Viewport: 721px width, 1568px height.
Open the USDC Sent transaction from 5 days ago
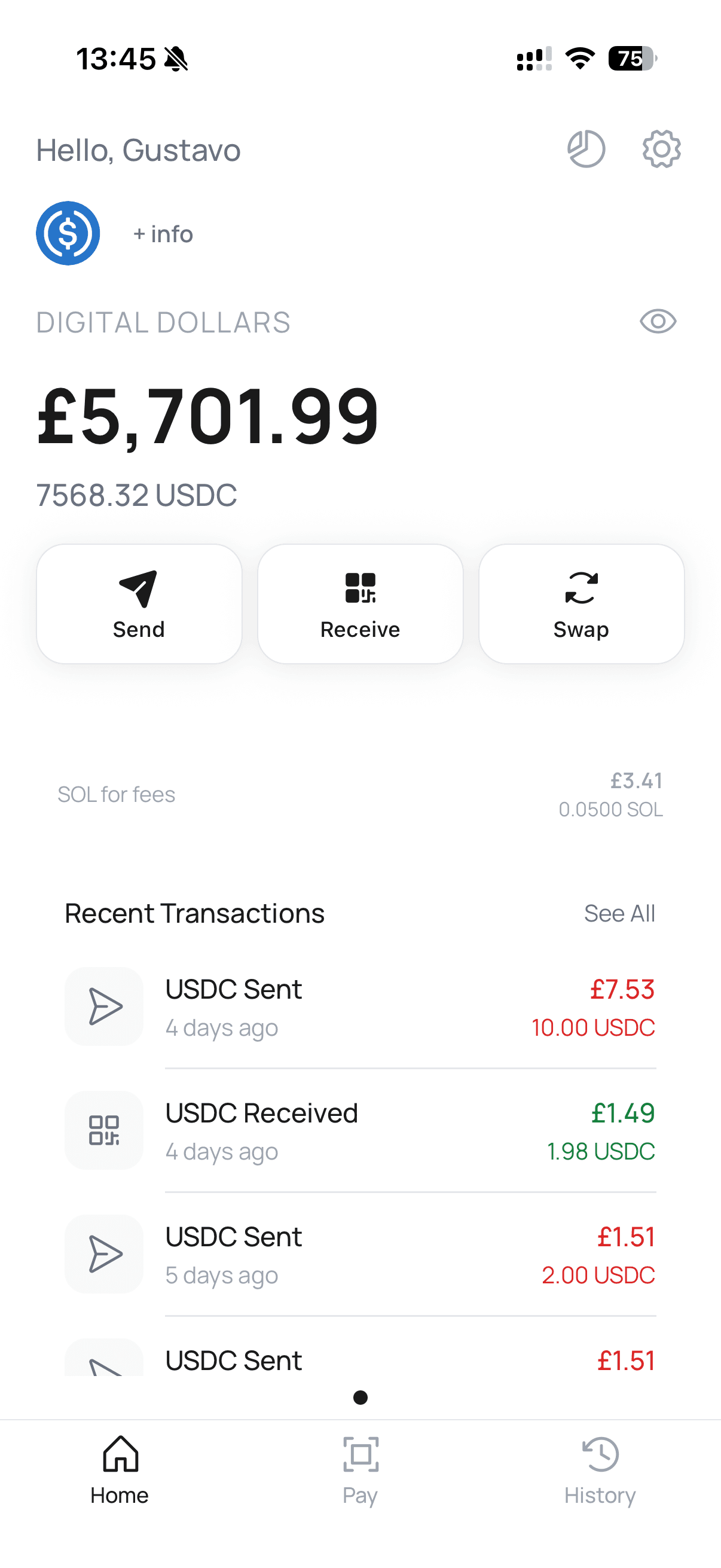click(360, 1254)
